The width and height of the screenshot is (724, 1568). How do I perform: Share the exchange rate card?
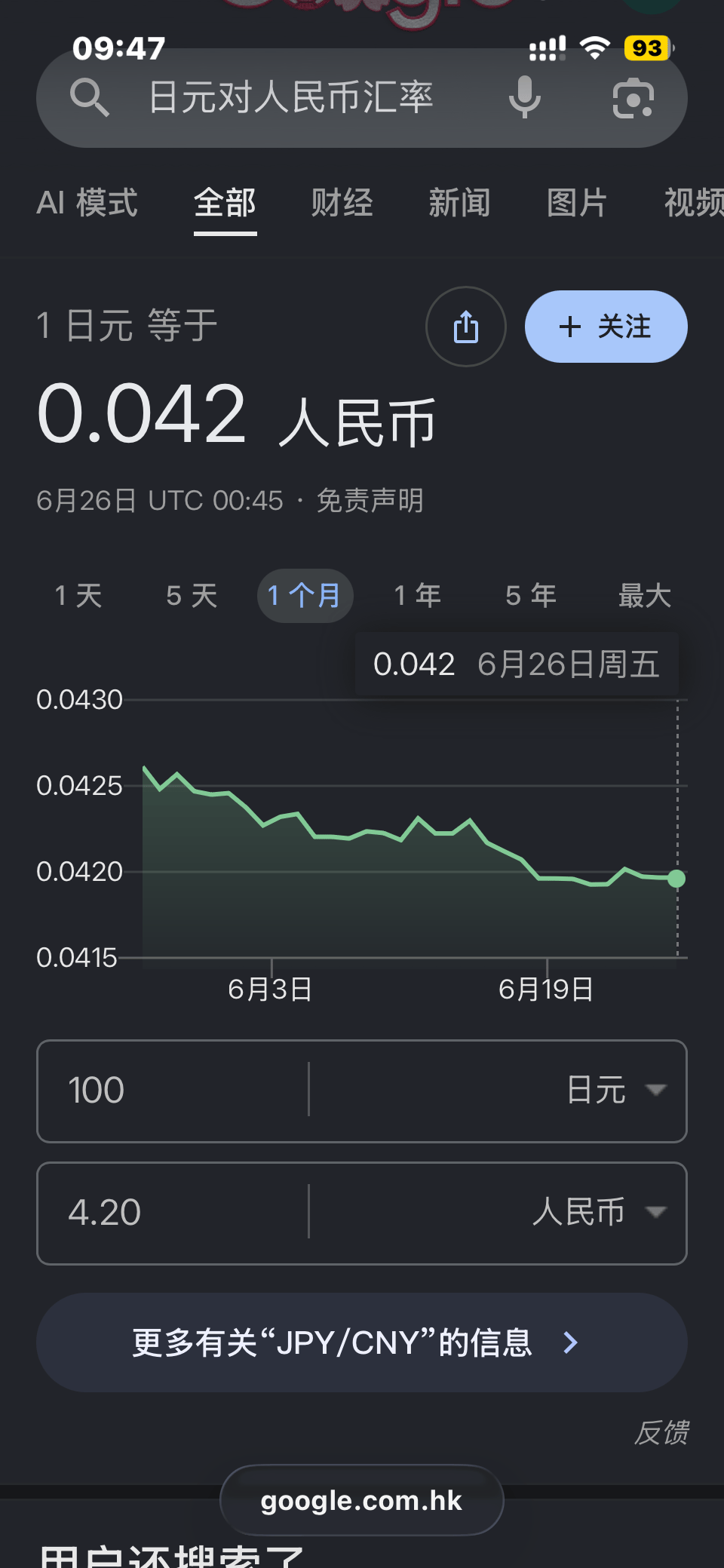pyautogui.click(x=466, y=327)
